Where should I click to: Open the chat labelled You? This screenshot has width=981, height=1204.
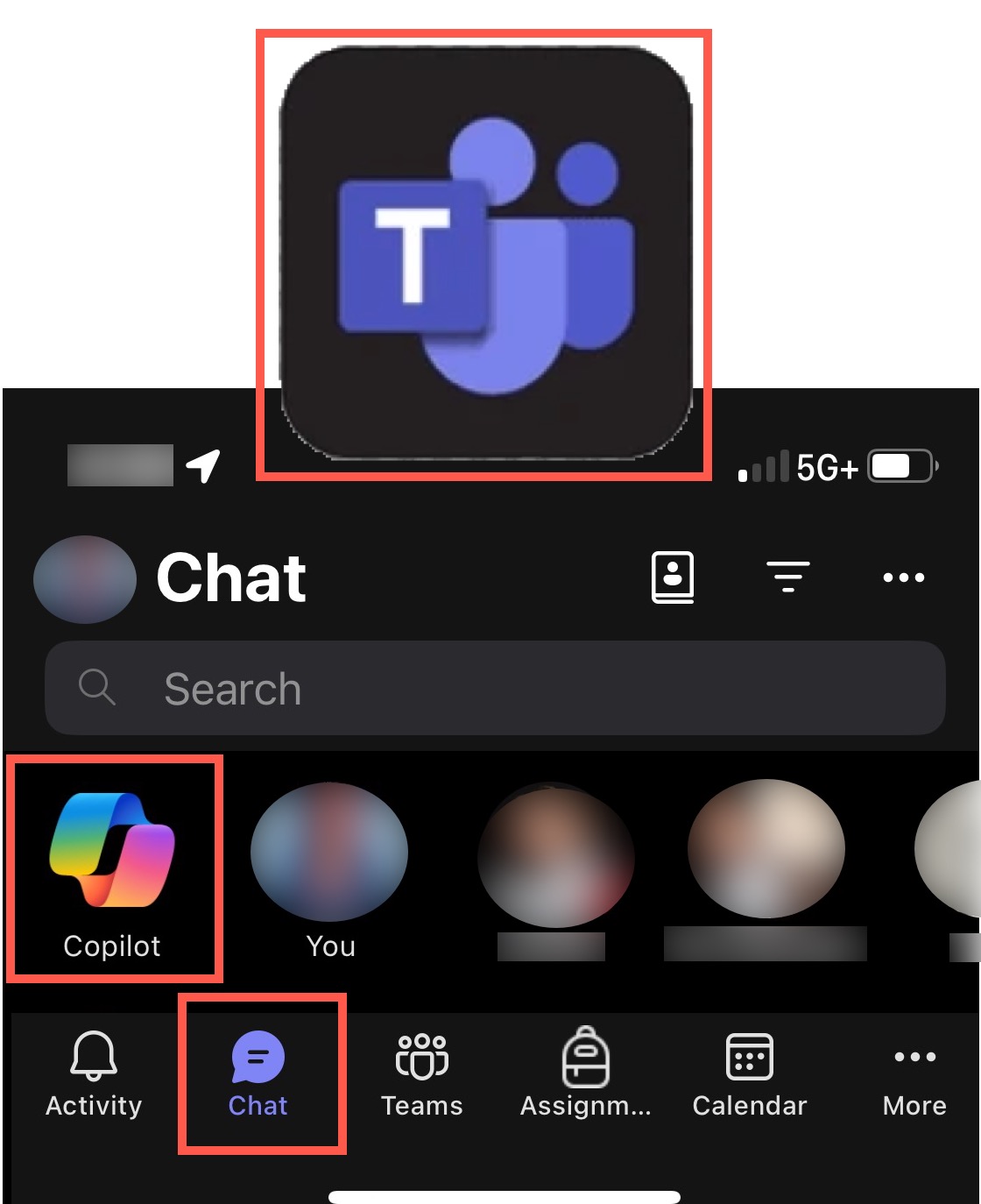[329, 868]
